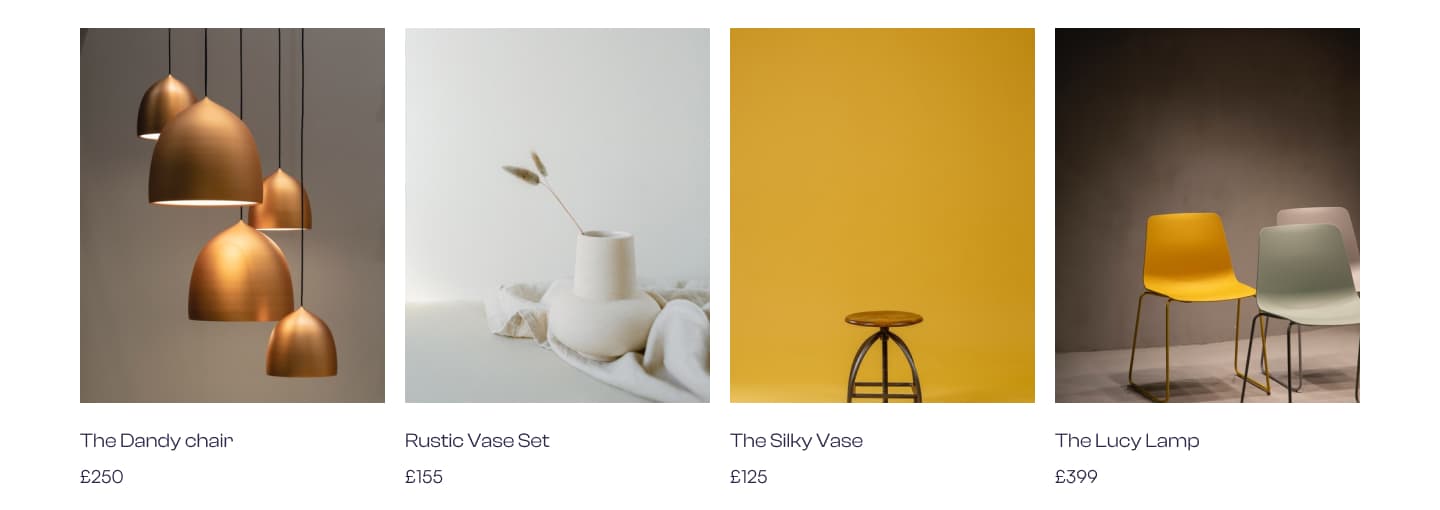View The Silky Vase product
Screen dimensions: 1440x510
(882, 216)
